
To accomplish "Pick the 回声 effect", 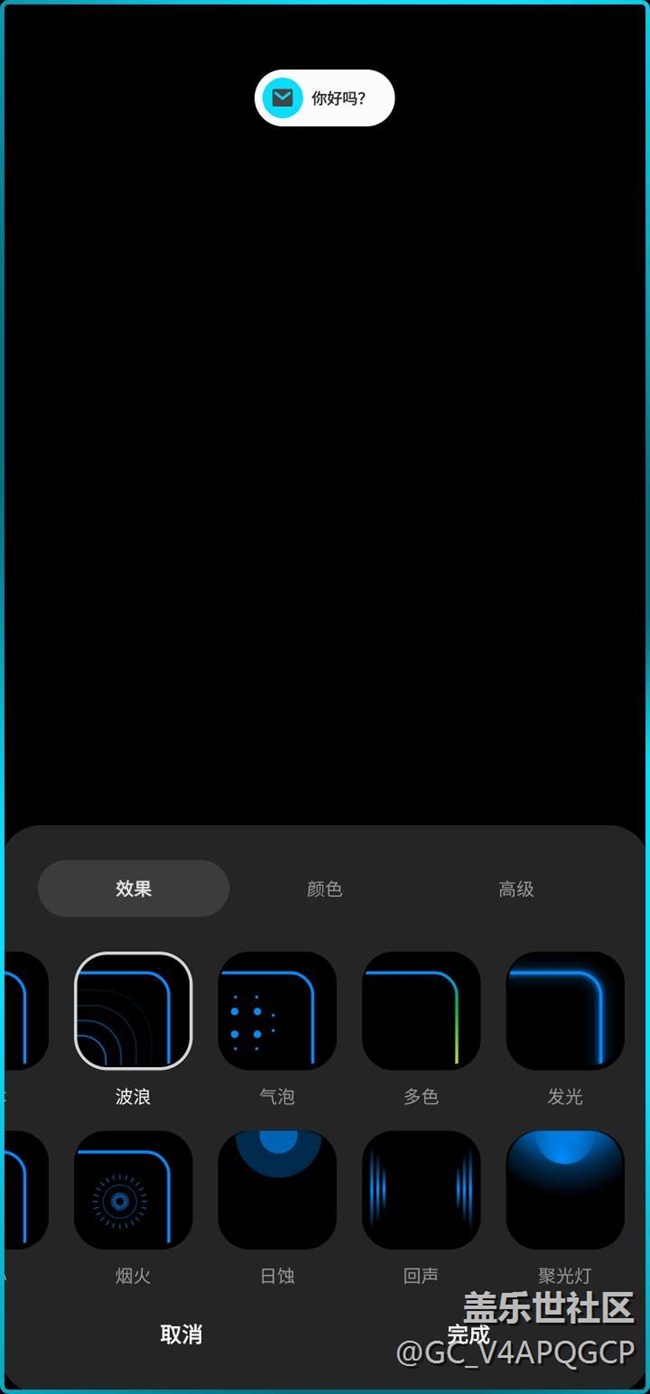I will point(421,1190).
